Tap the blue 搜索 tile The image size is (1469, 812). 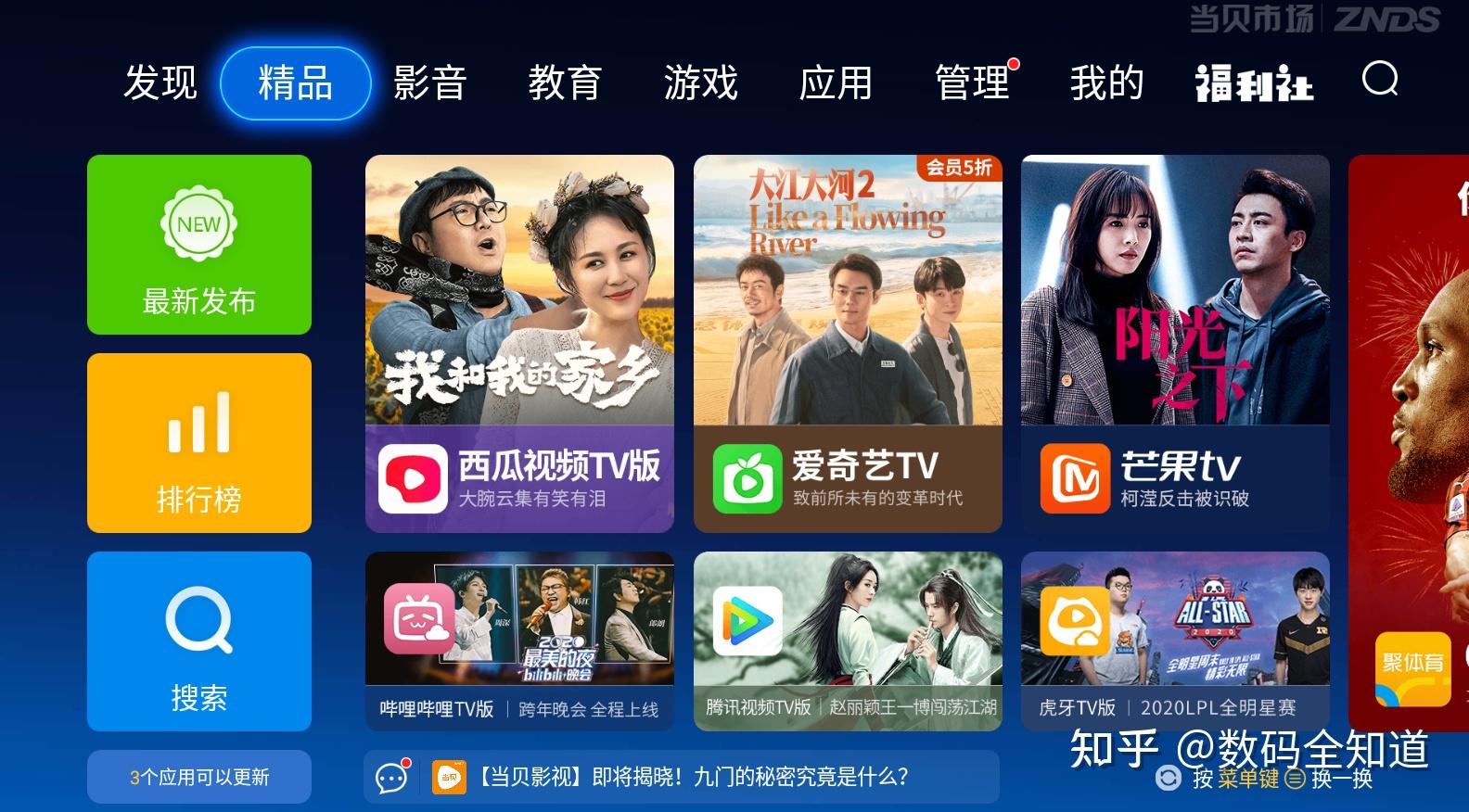tap(199, 641)
